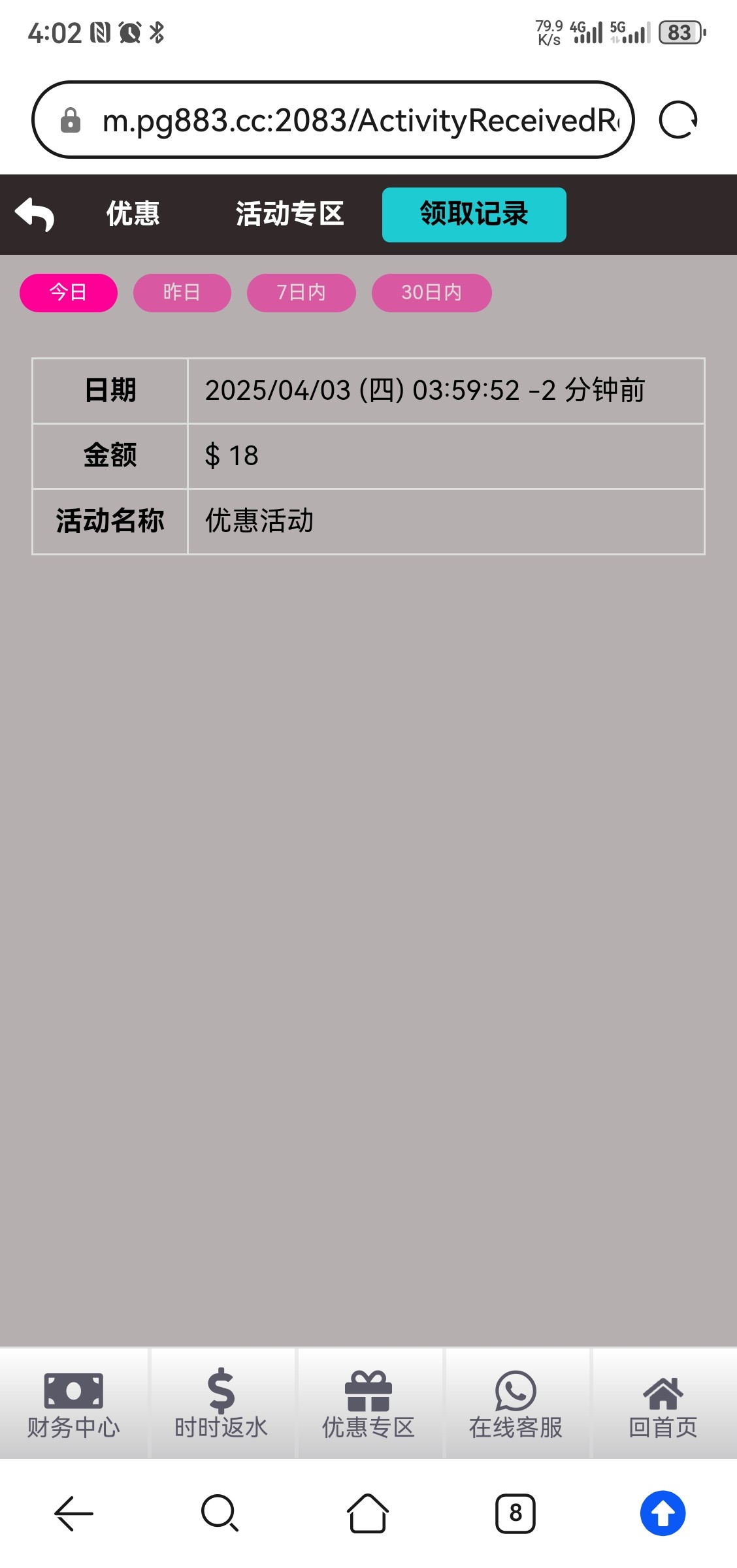The height and width of the screenshot is (1568, 737).
Task: Go back using the browser's bottom arrow
Action: [x=73, y=1513]
